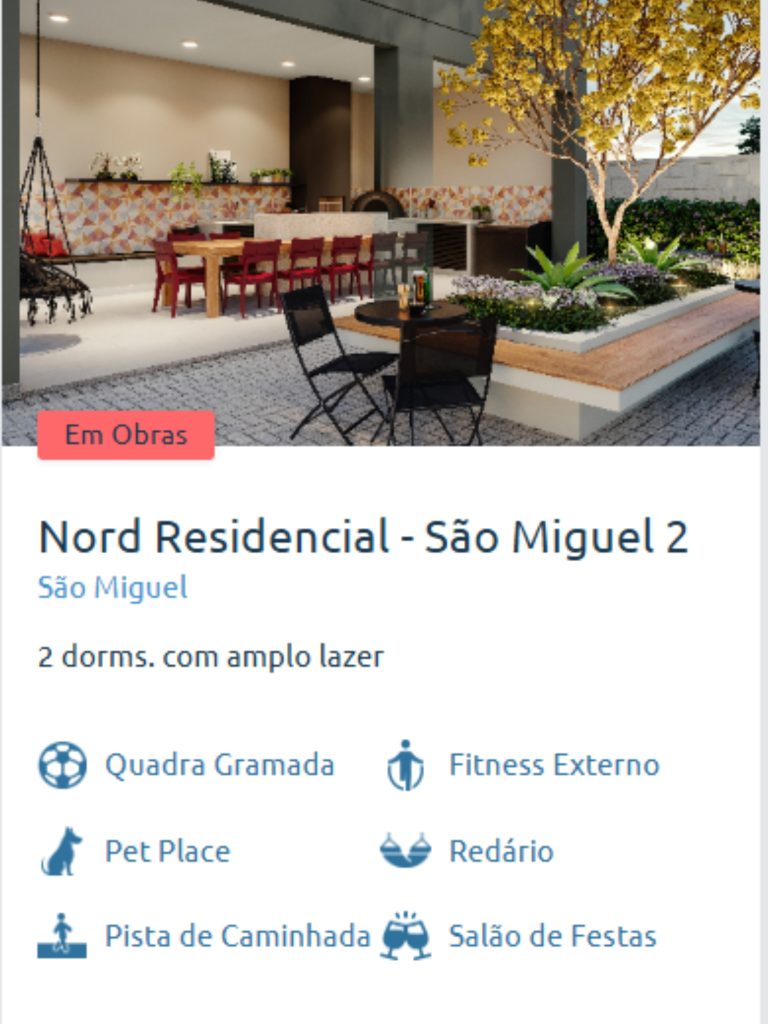Select the Pista de Caminhada walking icon
Image resolution: width=768 pixels, height=1024 pixels.
click(x=64, y=936)
